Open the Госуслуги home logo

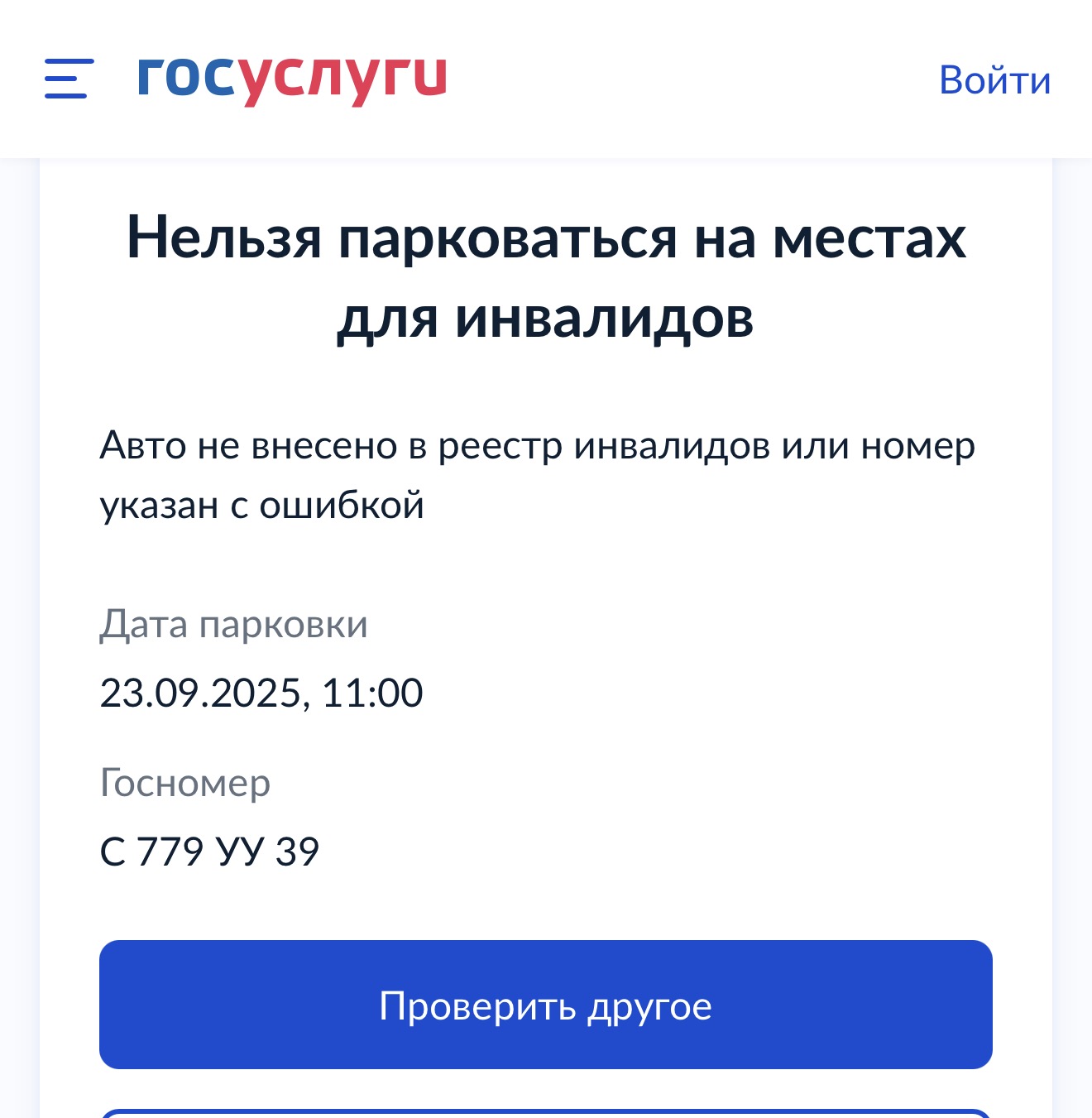[291, 78]
